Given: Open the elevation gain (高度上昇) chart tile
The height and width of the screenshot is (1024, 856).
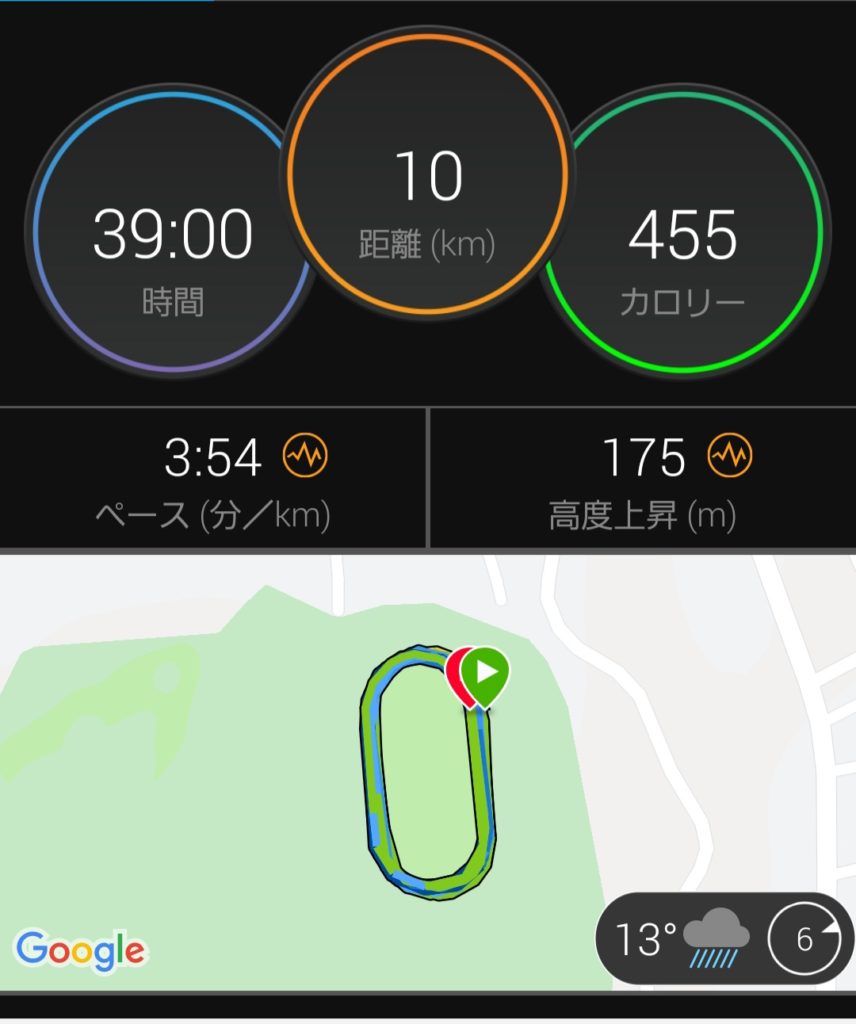Looking at the screenshot, I should pyautogui.click(x=642, y=478).
